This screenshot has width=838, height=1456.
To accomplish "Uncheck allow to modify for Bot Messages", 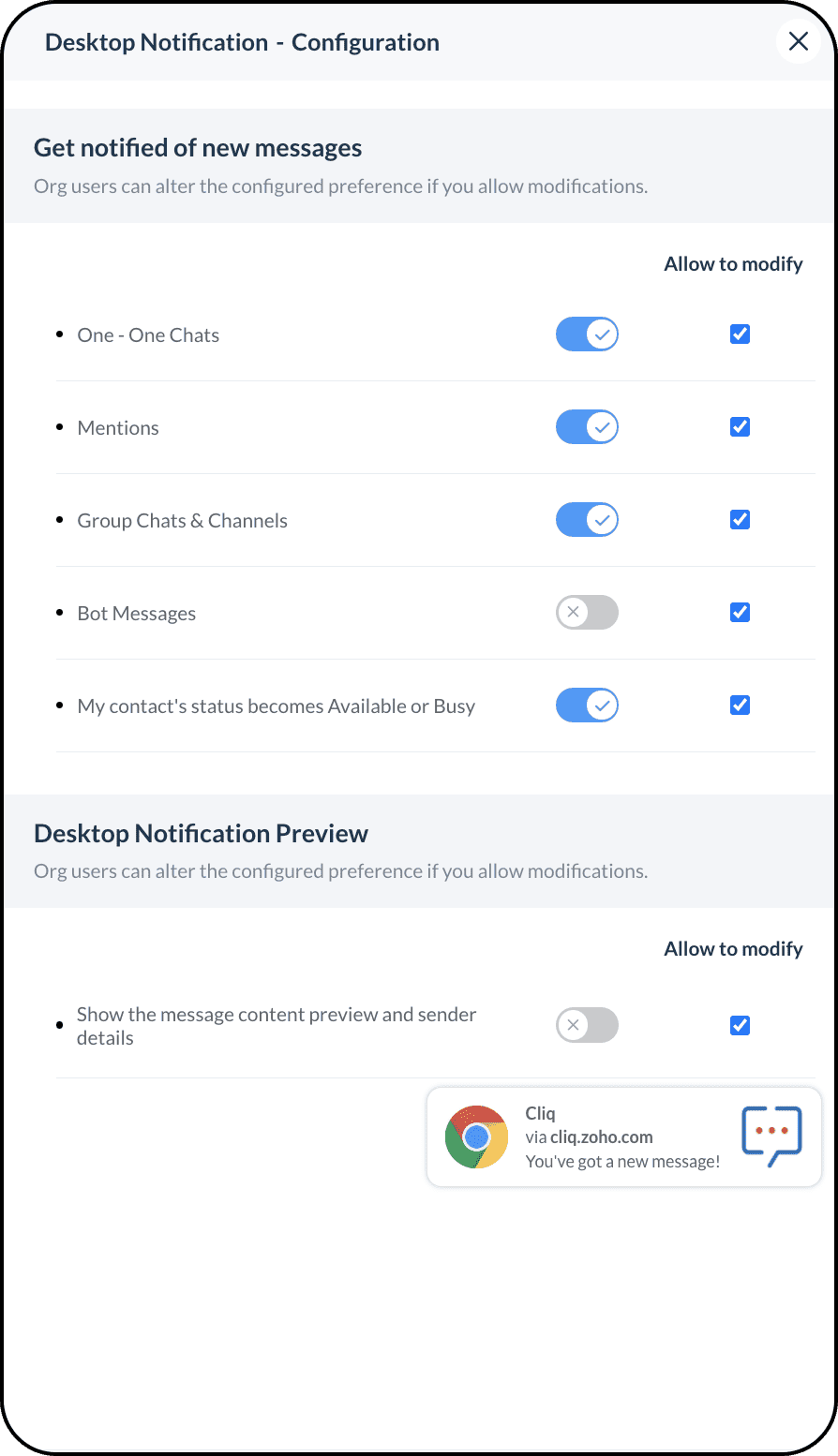I will click(x=740, y=613).
